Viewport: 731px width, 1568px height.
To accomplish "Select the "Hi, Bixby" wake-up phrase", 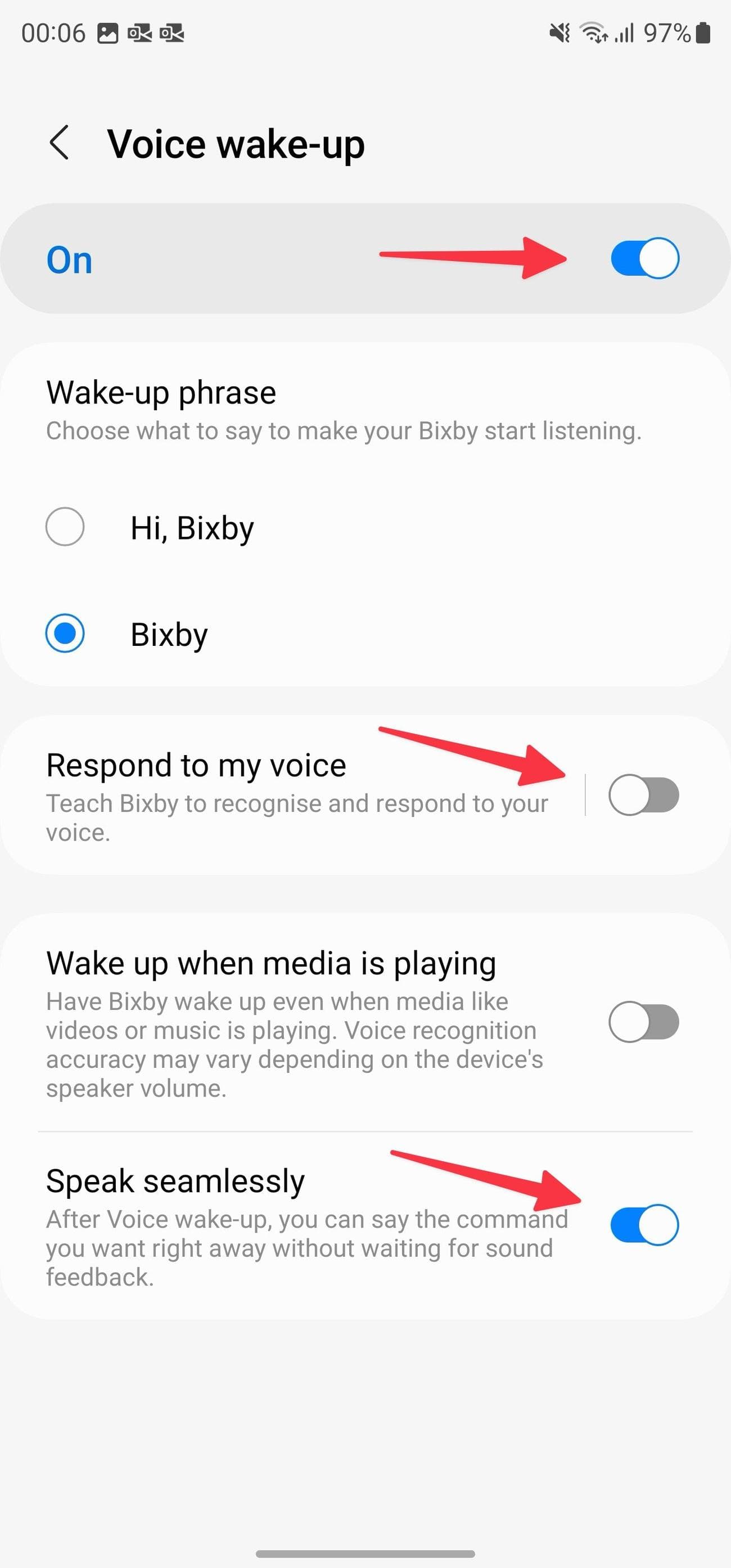I will (65, 527).
